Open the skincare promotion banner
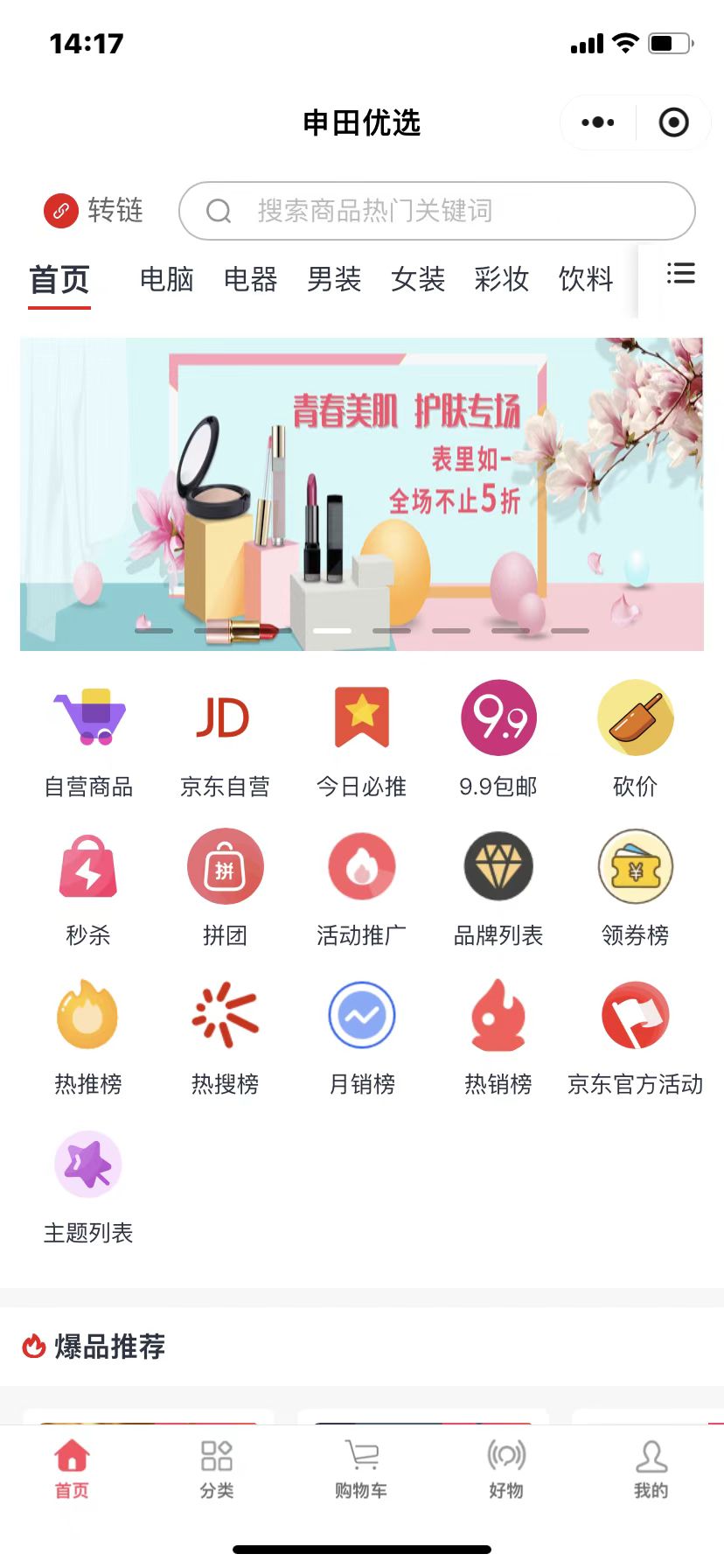 362,494
